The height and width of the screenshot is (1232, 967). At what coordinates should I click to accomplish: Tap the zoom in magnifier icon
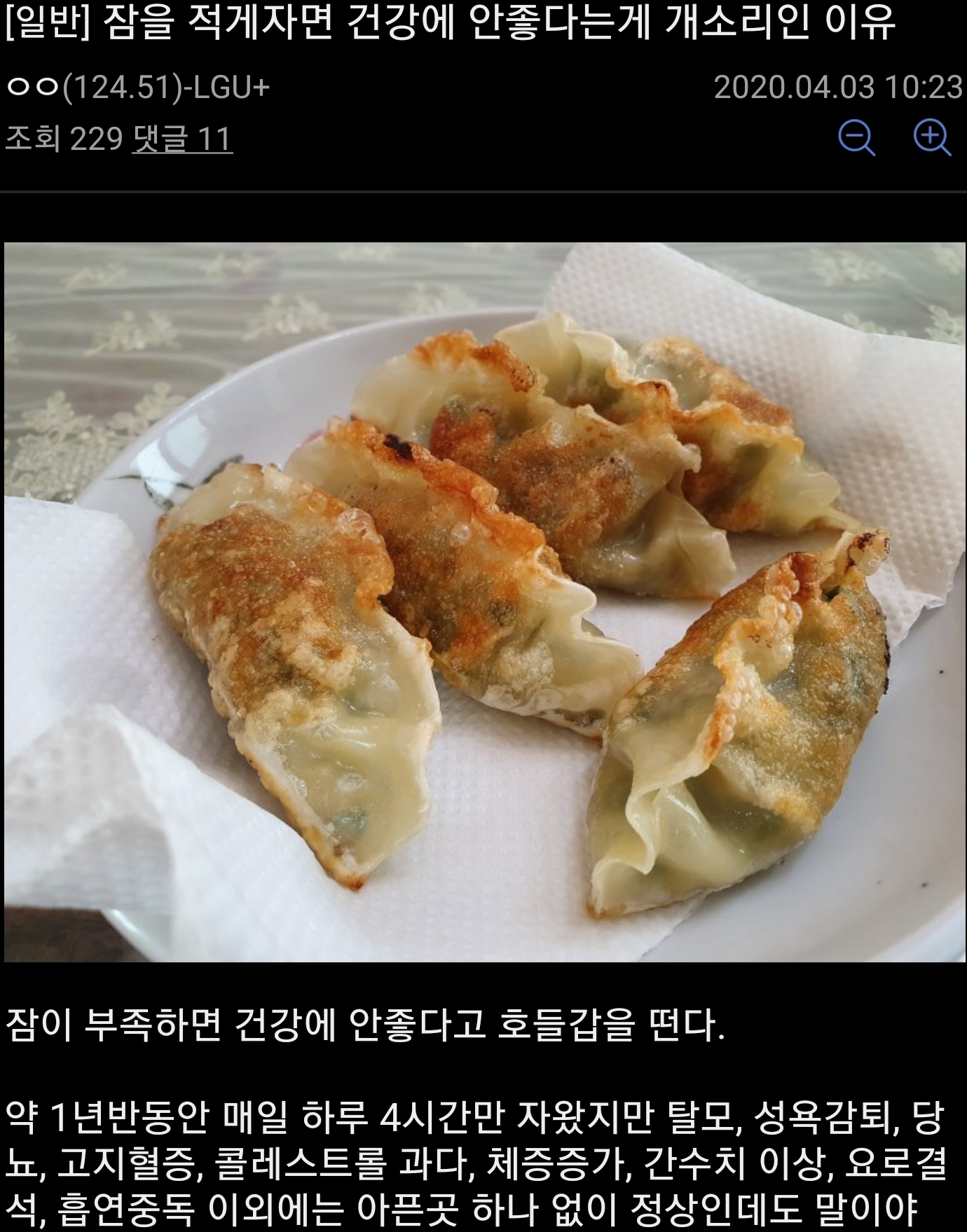(x=931, y=137)
